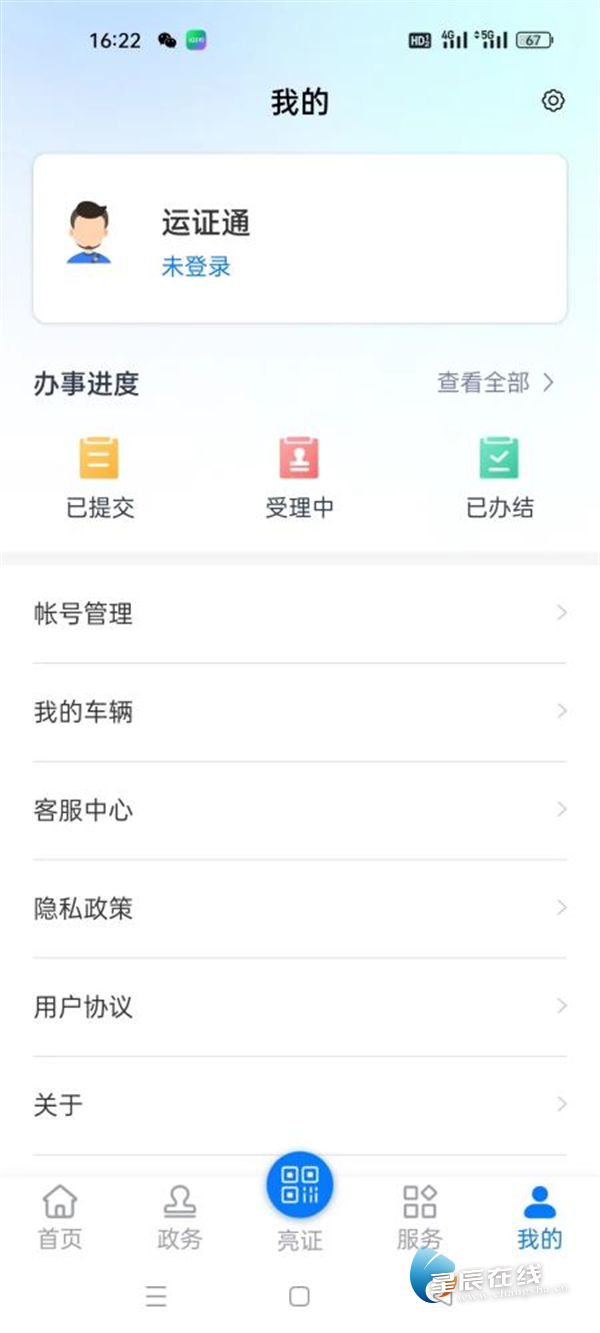Tap 未登录 to log in
Viewport: 600px width, 1333px height.
[x=196, y=267]
